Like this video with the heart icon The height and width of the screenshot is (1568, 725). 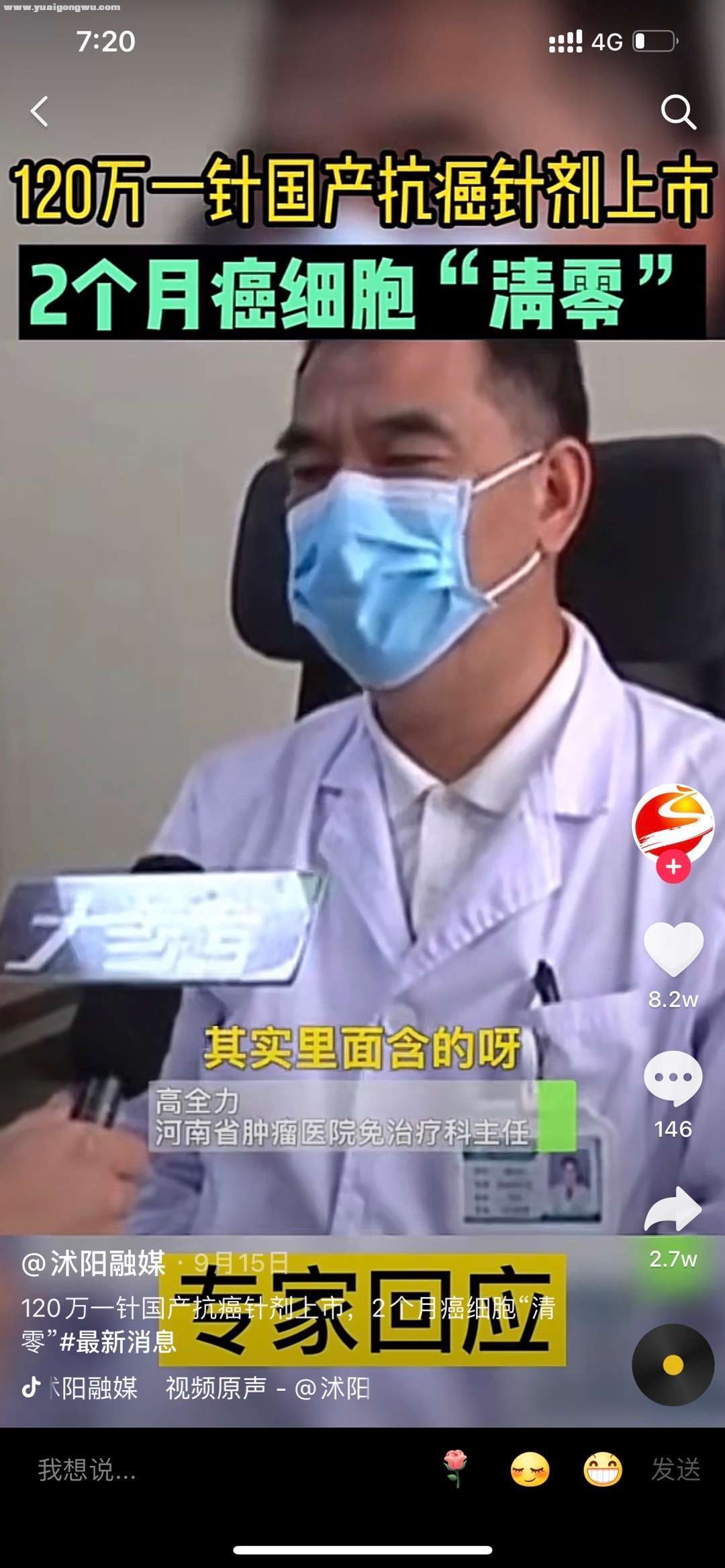pyautogui.click(x=673, y=948)
